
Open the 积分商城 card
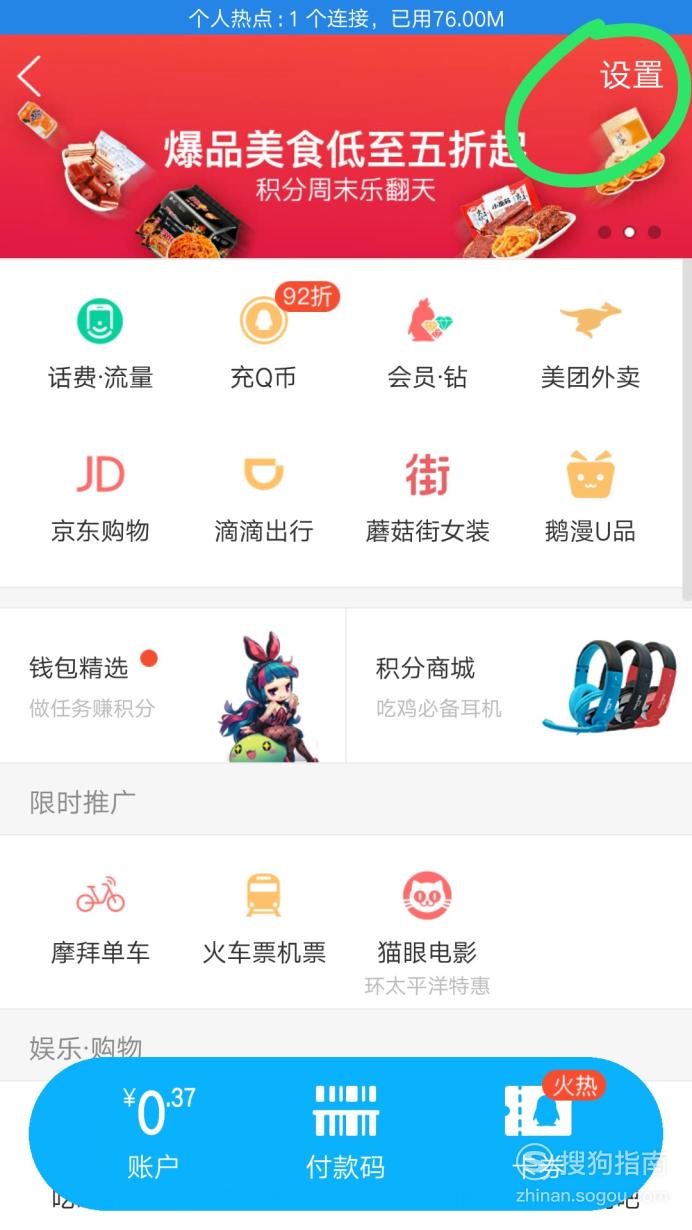[519, 686]
